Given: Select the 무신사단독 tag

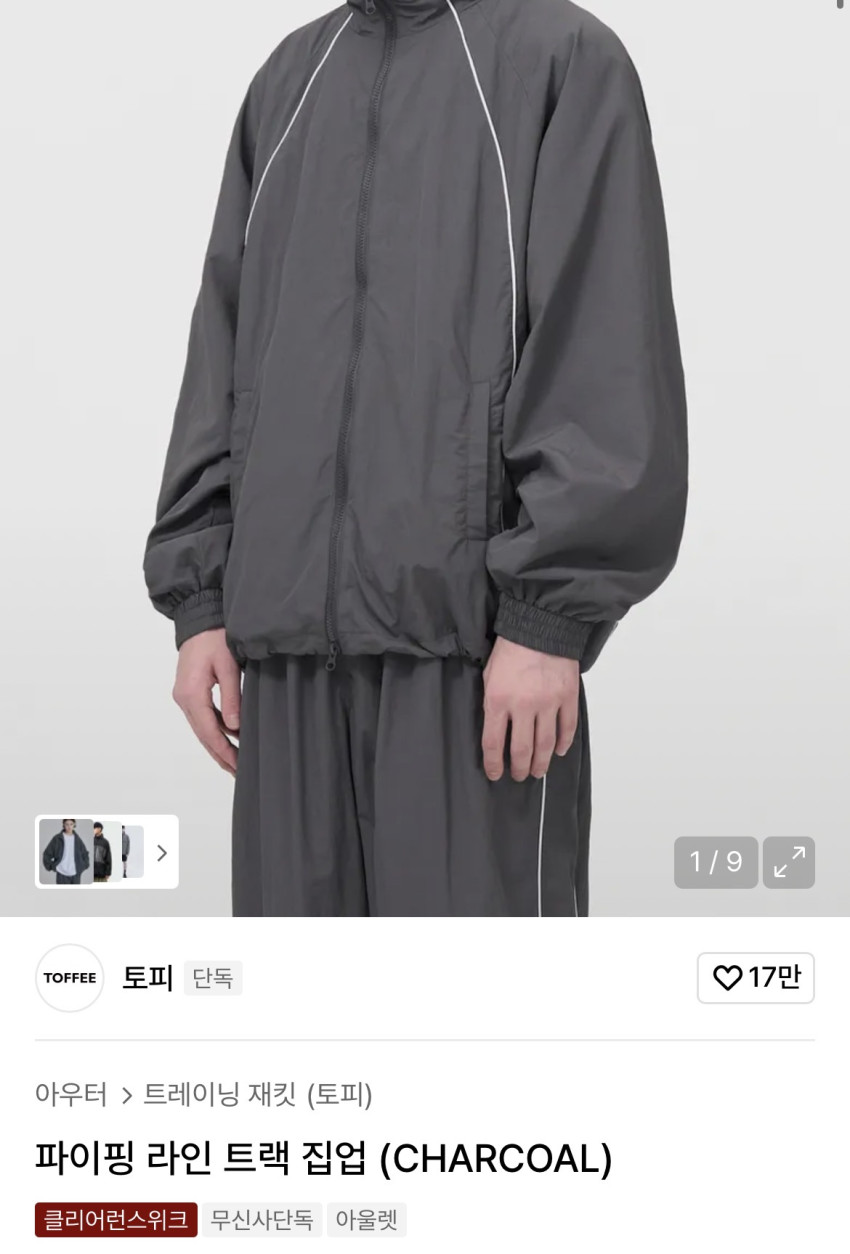Looking at the screenshot, I should point(262,1220).
